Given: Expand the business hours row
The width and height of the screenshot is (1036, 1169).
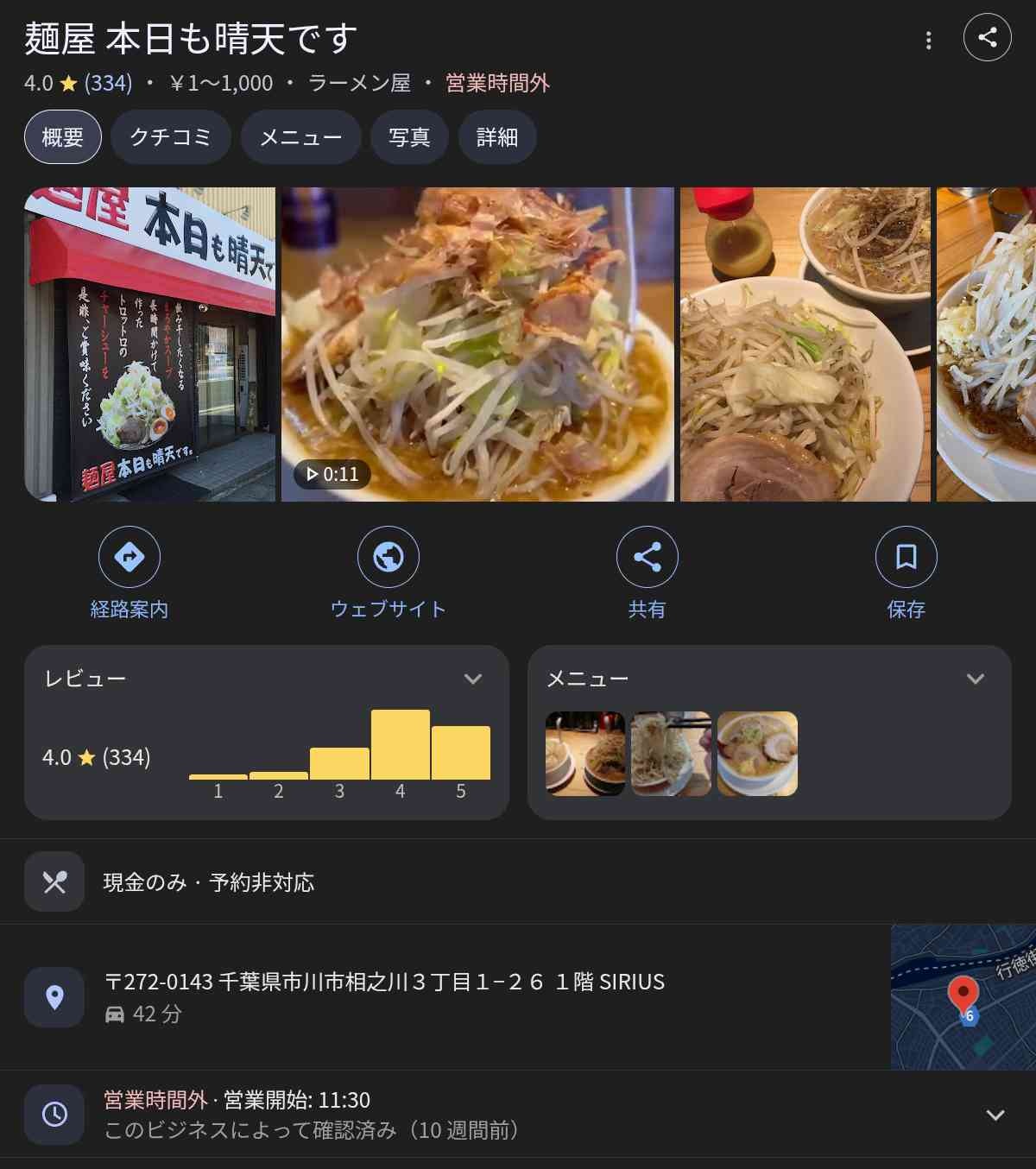Looking at the screenshot, I should coord(995,1115).
